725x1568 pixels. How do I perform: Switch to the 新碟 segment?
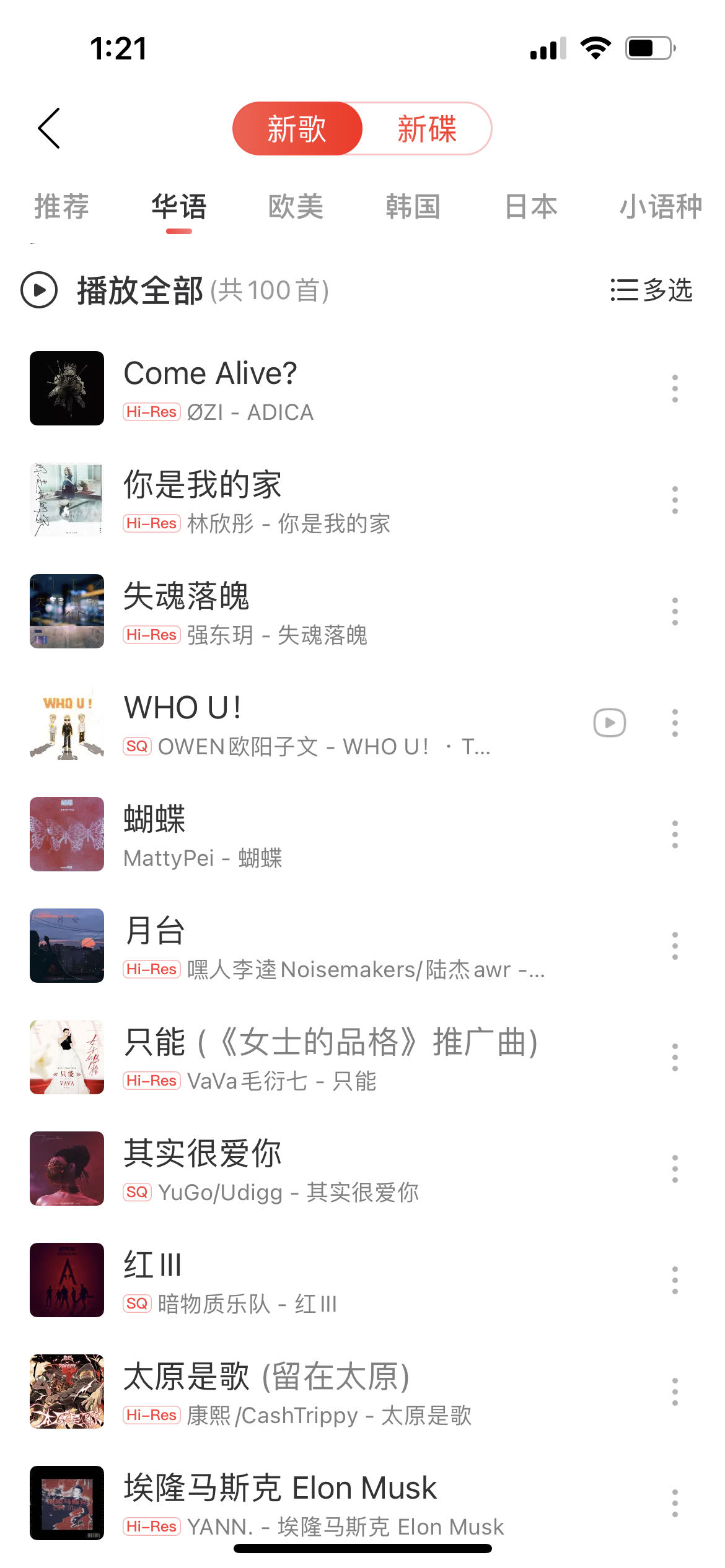pos(426,129)
